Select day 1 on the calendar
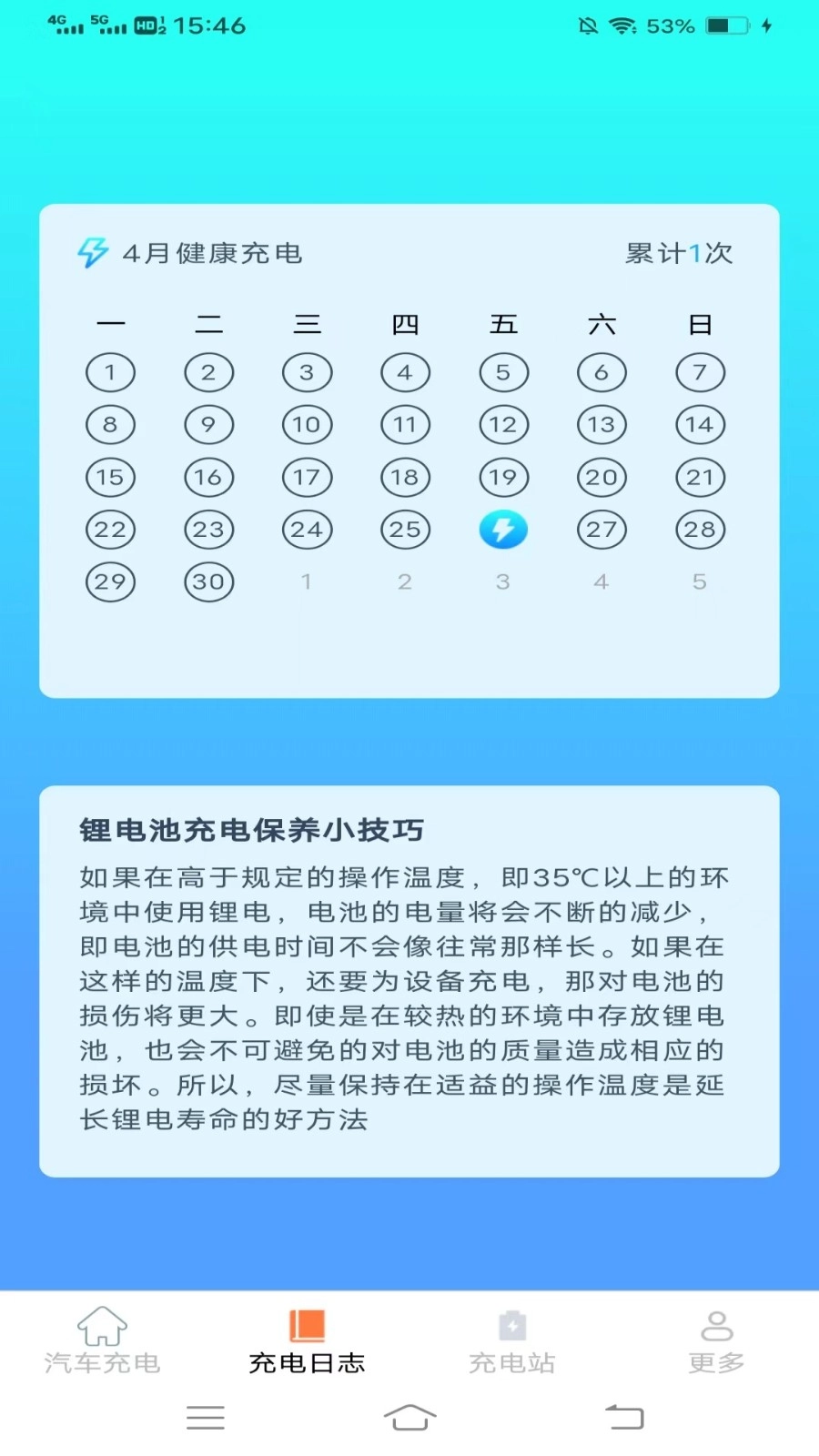The width and height of the screenshot is (819, 1456). 110,372
